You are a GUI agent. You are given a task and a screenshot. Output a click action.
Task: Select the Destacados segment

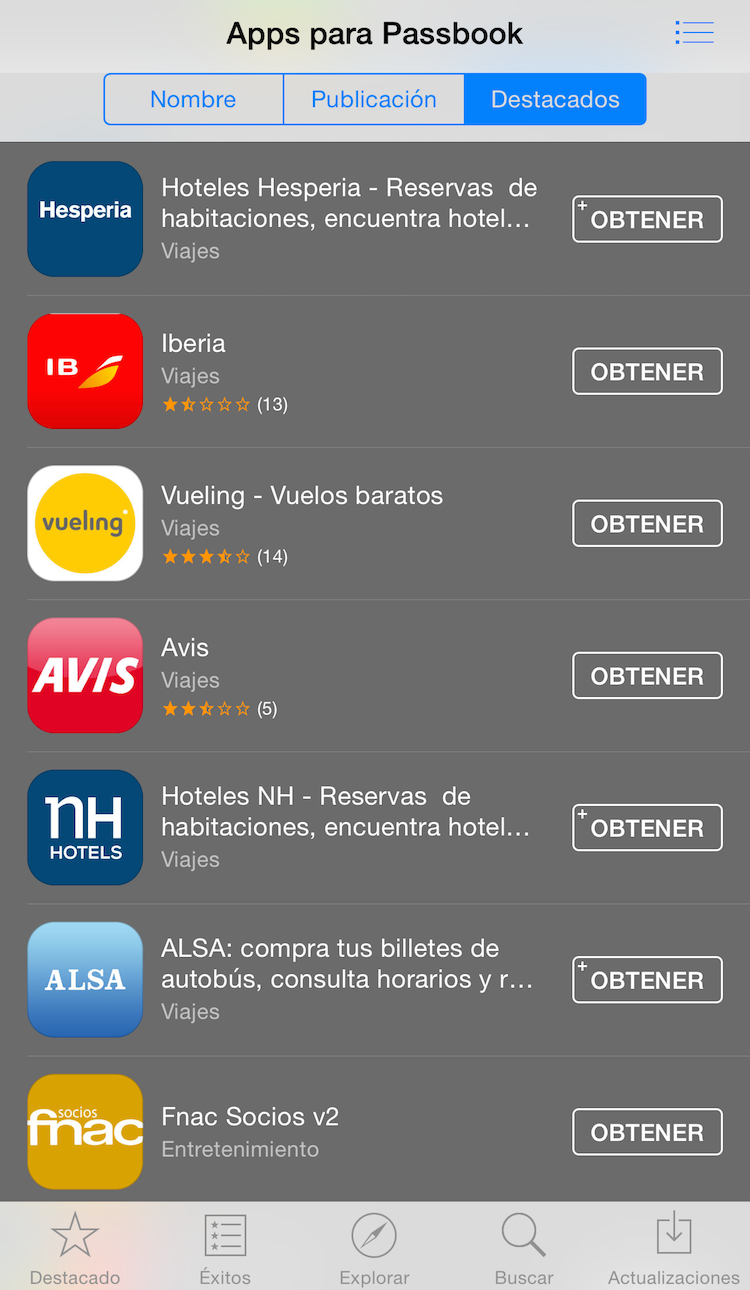point(555,99)
